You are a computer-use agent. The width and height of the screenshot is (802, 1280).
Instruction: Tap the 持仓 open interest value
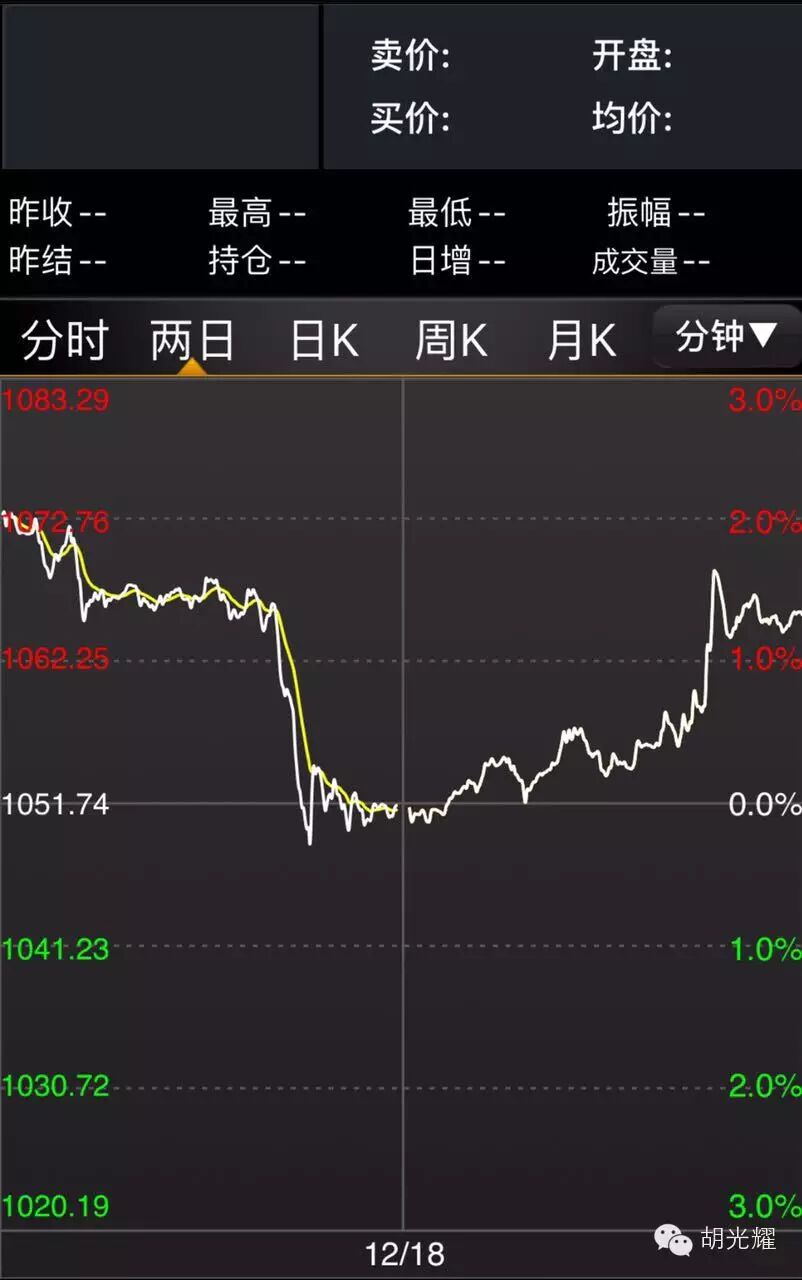tap(240, 259)
